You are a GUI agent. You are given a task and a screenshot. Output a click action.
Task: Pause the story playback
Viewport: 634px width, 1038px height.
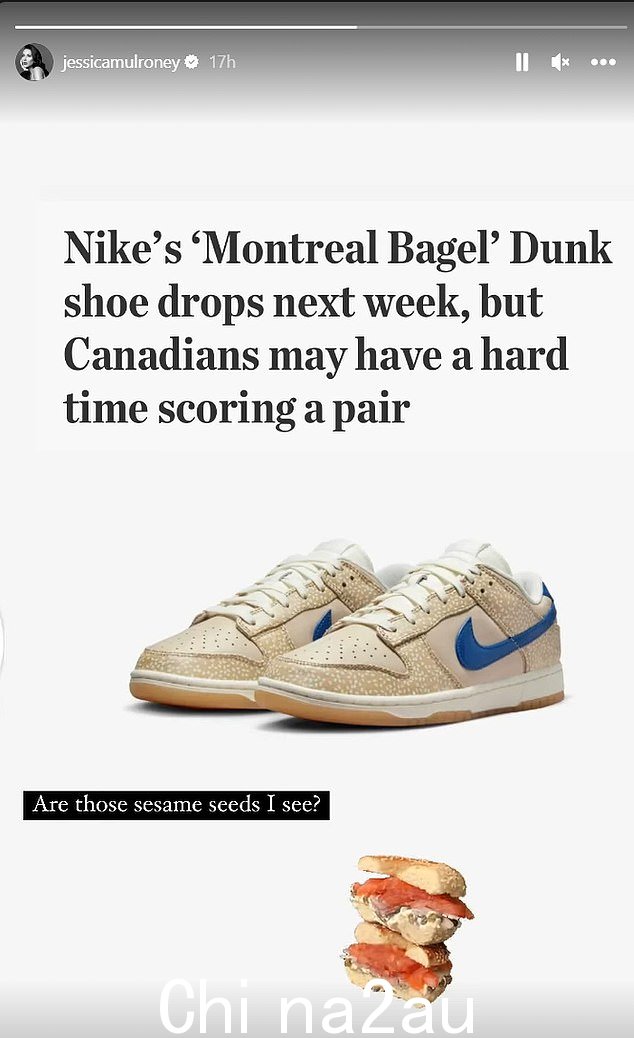click(x=521, y=62)
